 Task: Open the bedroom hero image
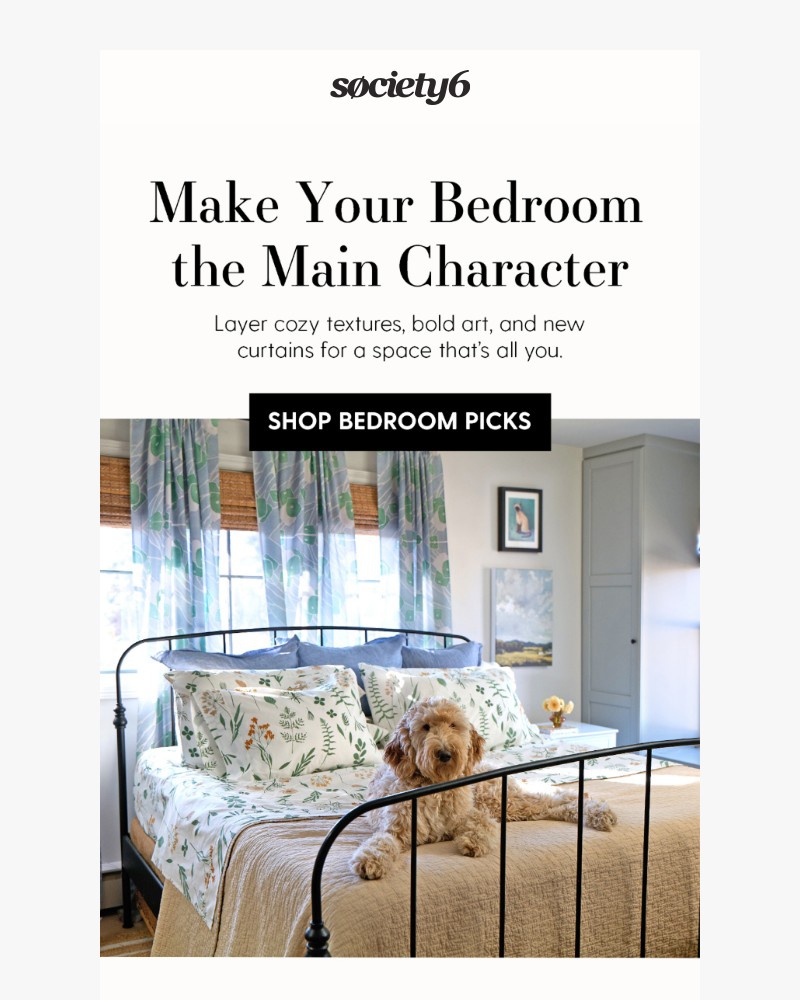coord(400,700)
